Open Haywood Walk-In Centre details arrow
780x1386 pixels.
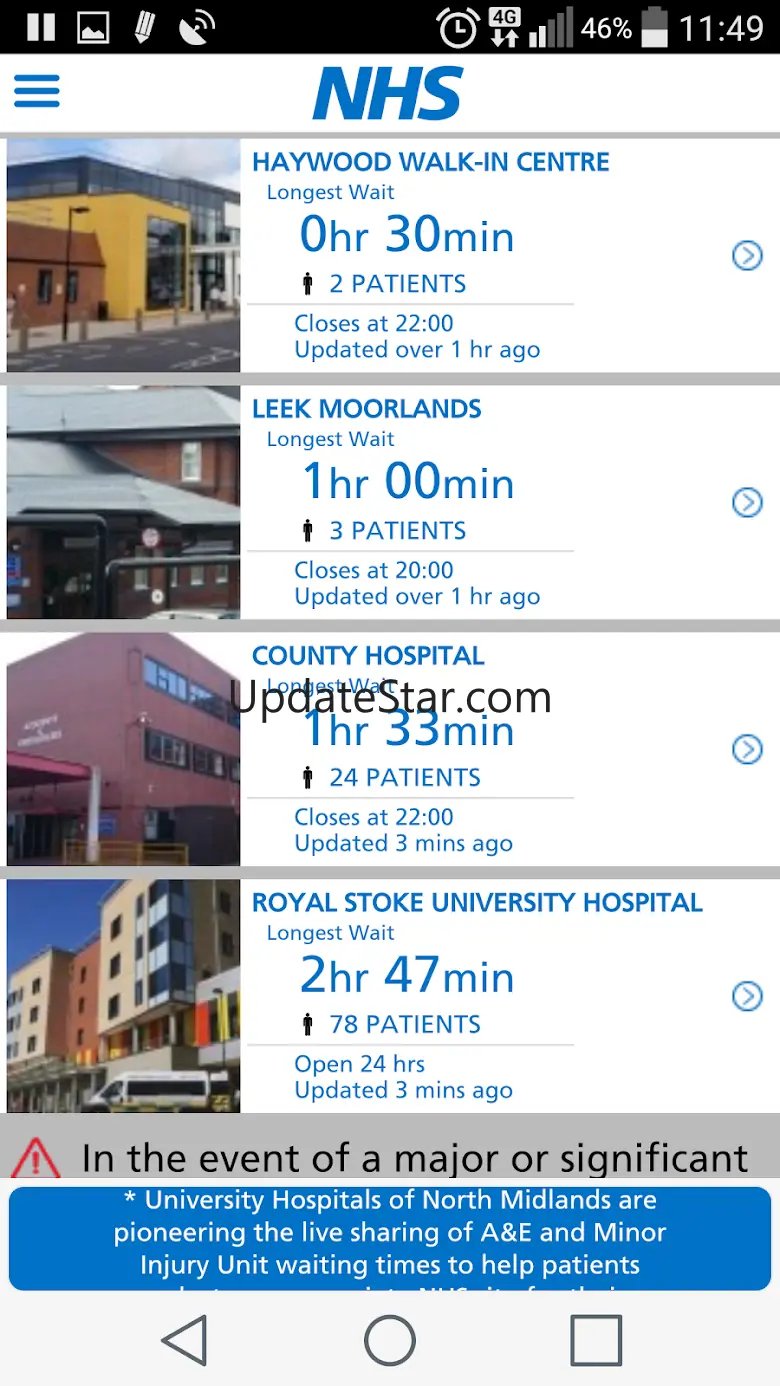(747, 256)
